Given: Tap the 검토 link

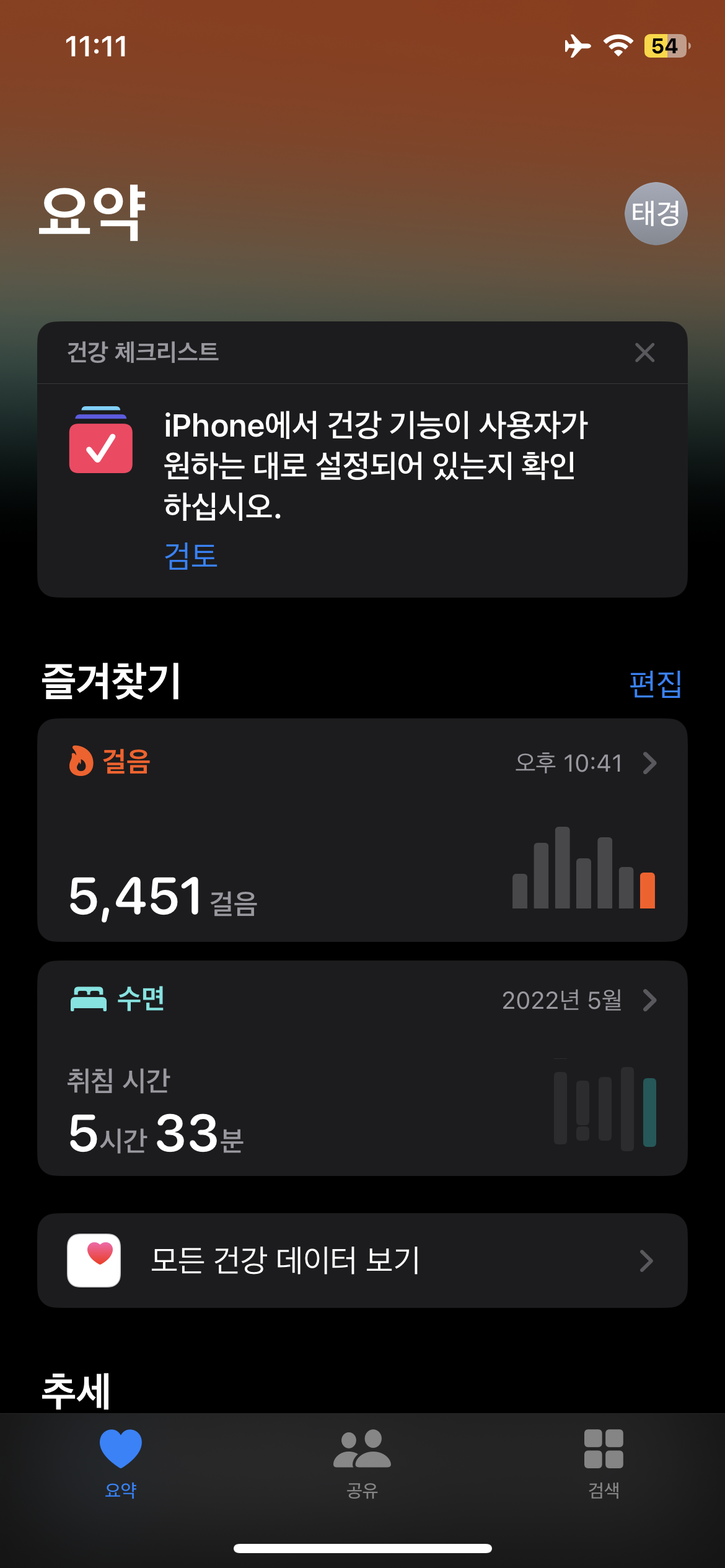Looking at the screenshot, I should 191,555.
